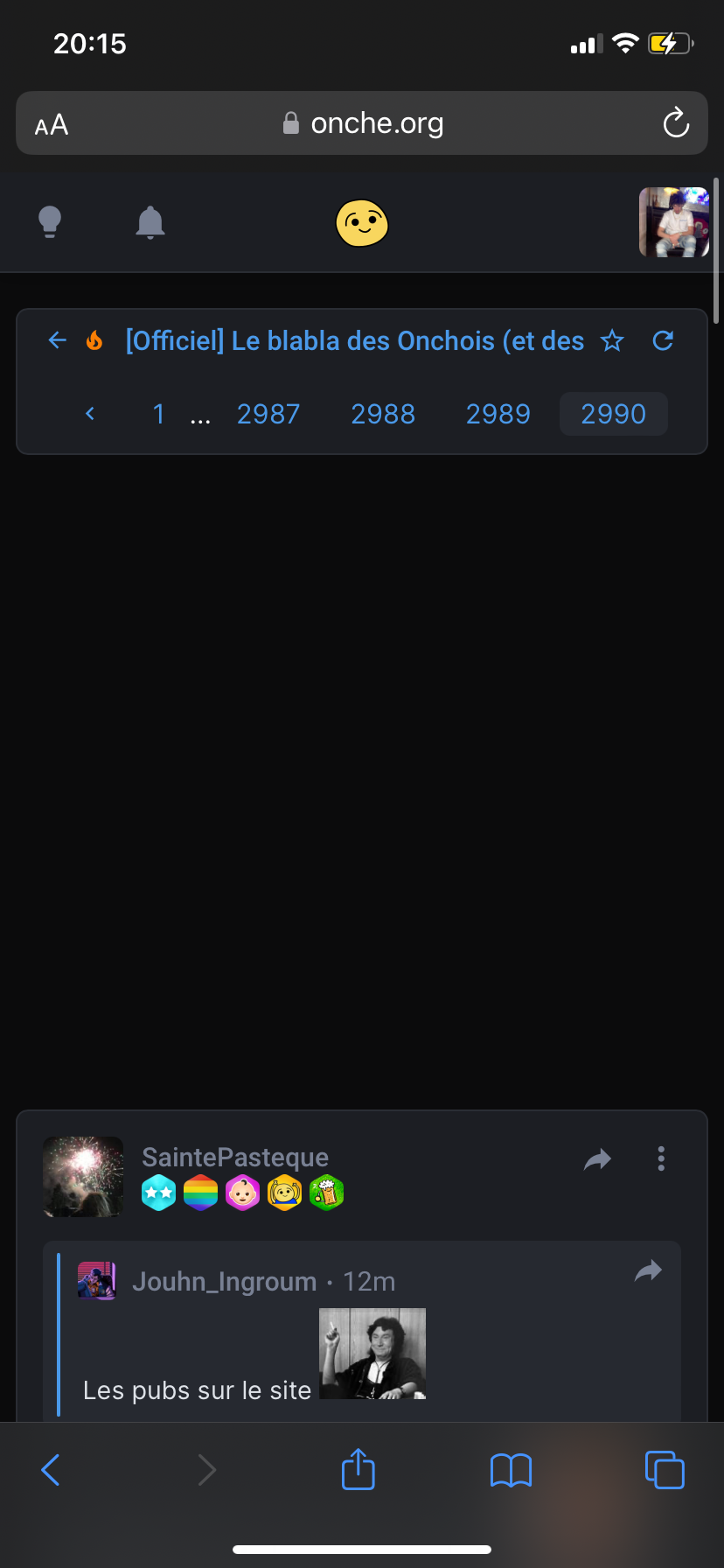Add this topic to favorites

[x=612, y=340]
